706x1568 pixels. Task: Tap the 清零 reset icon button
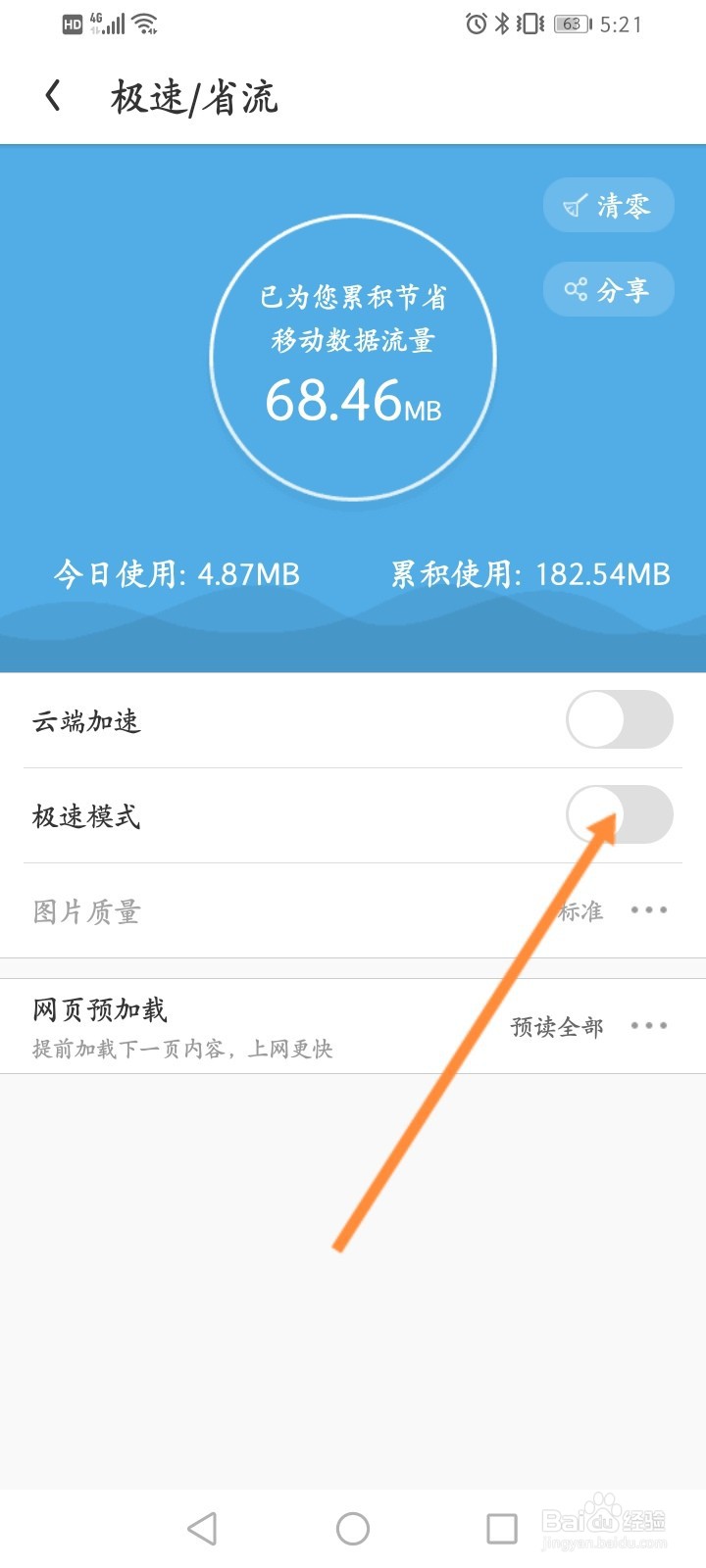(x=608, y=205)
